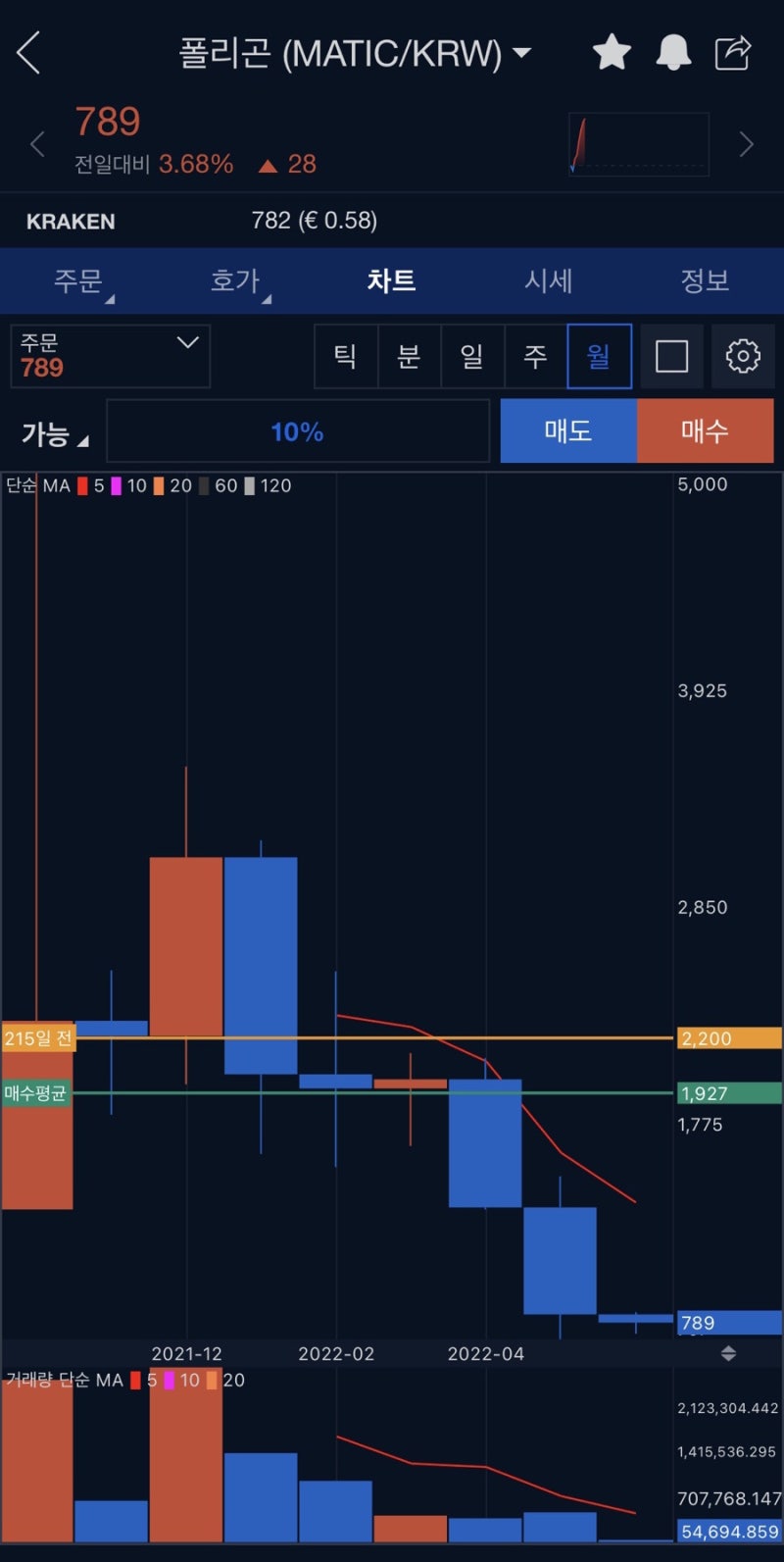
Task: Share this chart
Action: [733, 52]
